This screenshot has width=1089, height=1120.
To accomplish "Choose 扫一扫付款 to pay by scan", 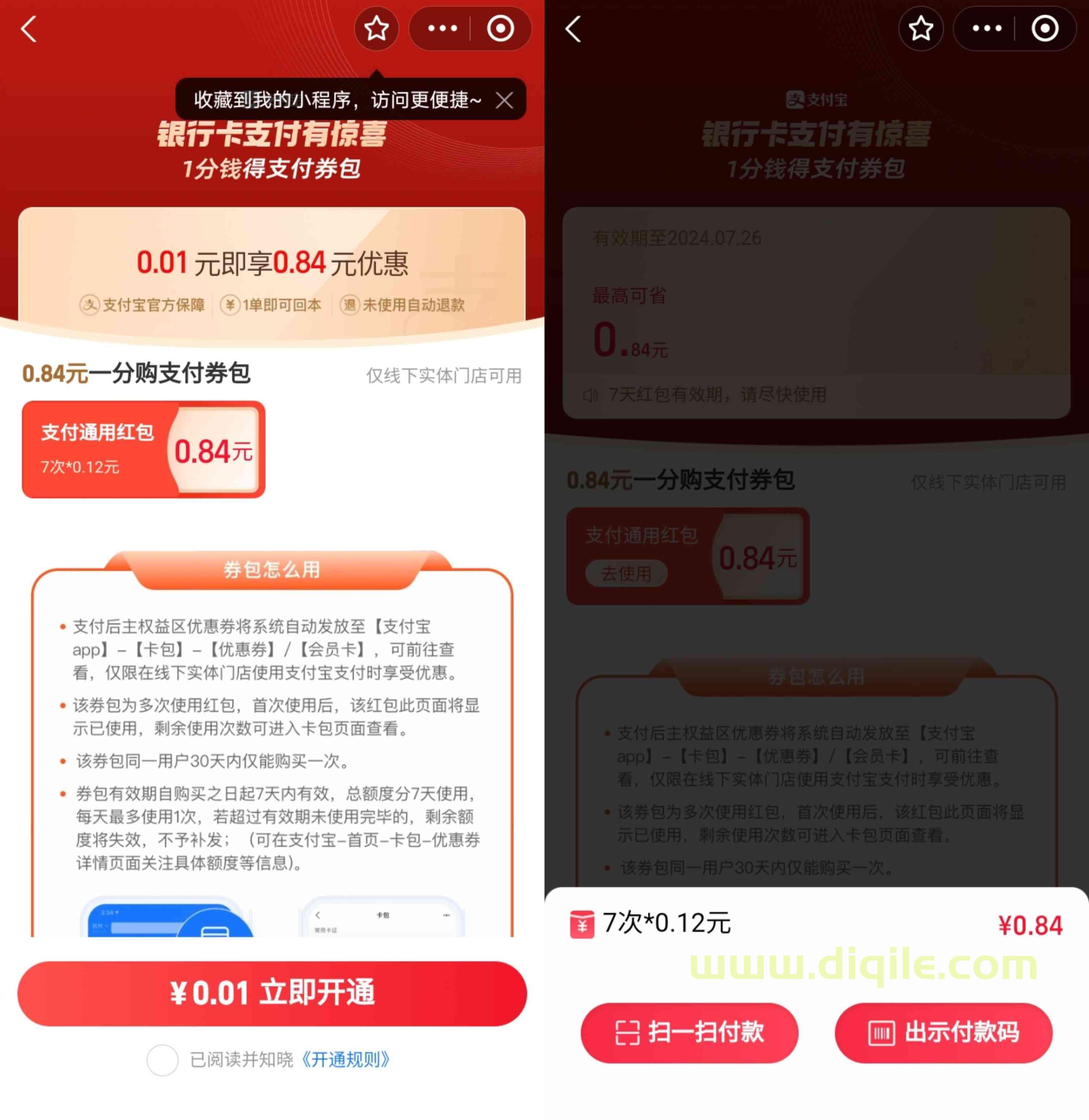I will [689, 1032].
